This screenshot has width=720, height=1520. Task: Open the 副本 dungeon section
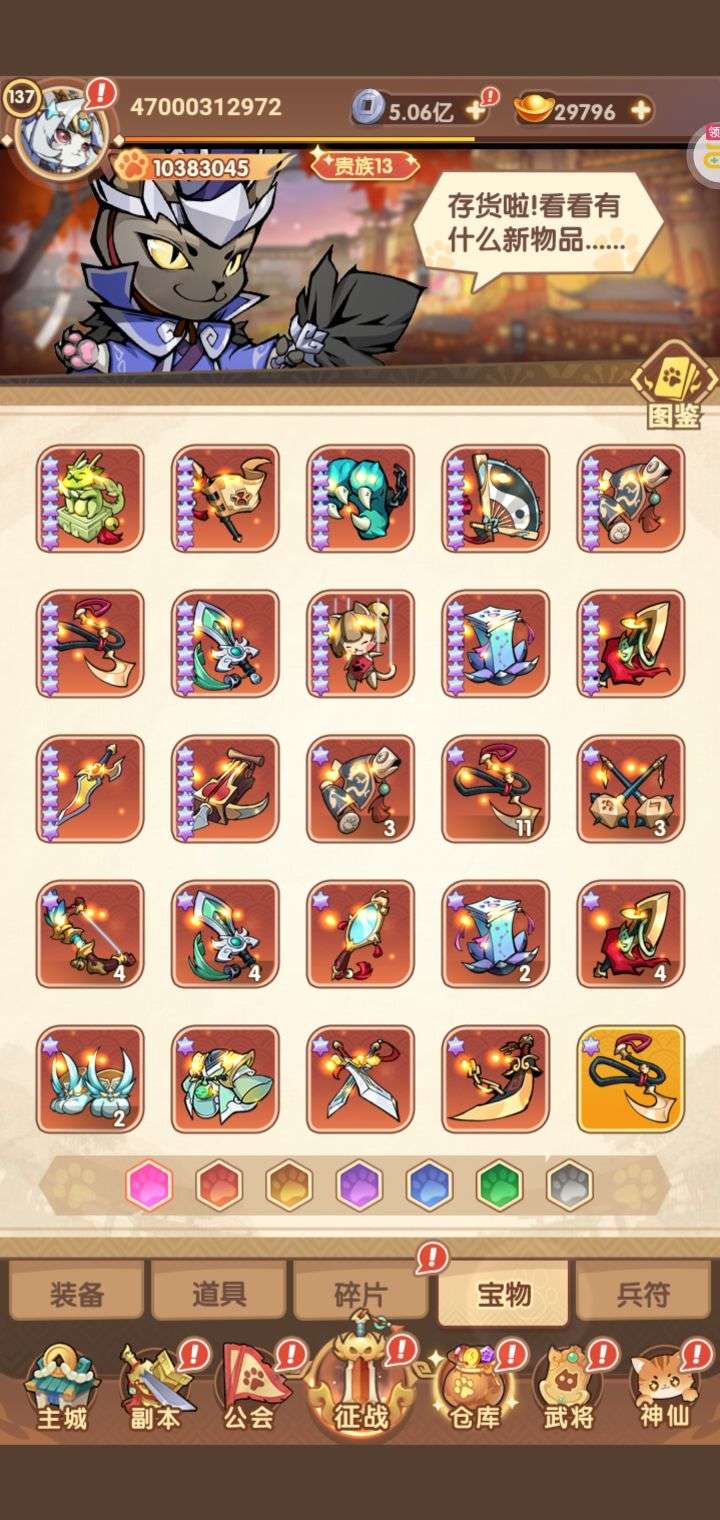click(157, 1390)
